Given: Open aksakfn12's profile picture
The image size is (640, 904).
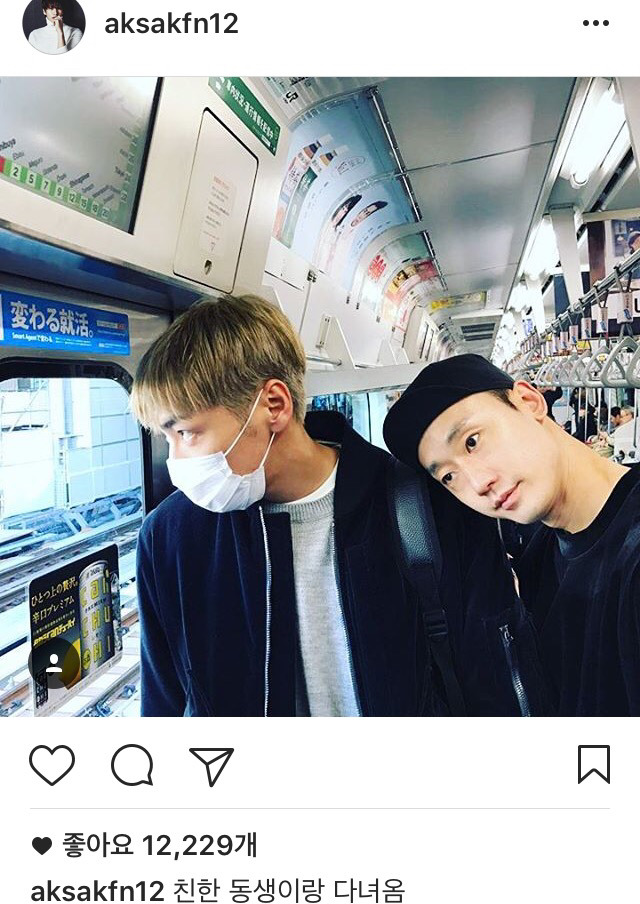Looking at the screenshot, I should point(53,25).
